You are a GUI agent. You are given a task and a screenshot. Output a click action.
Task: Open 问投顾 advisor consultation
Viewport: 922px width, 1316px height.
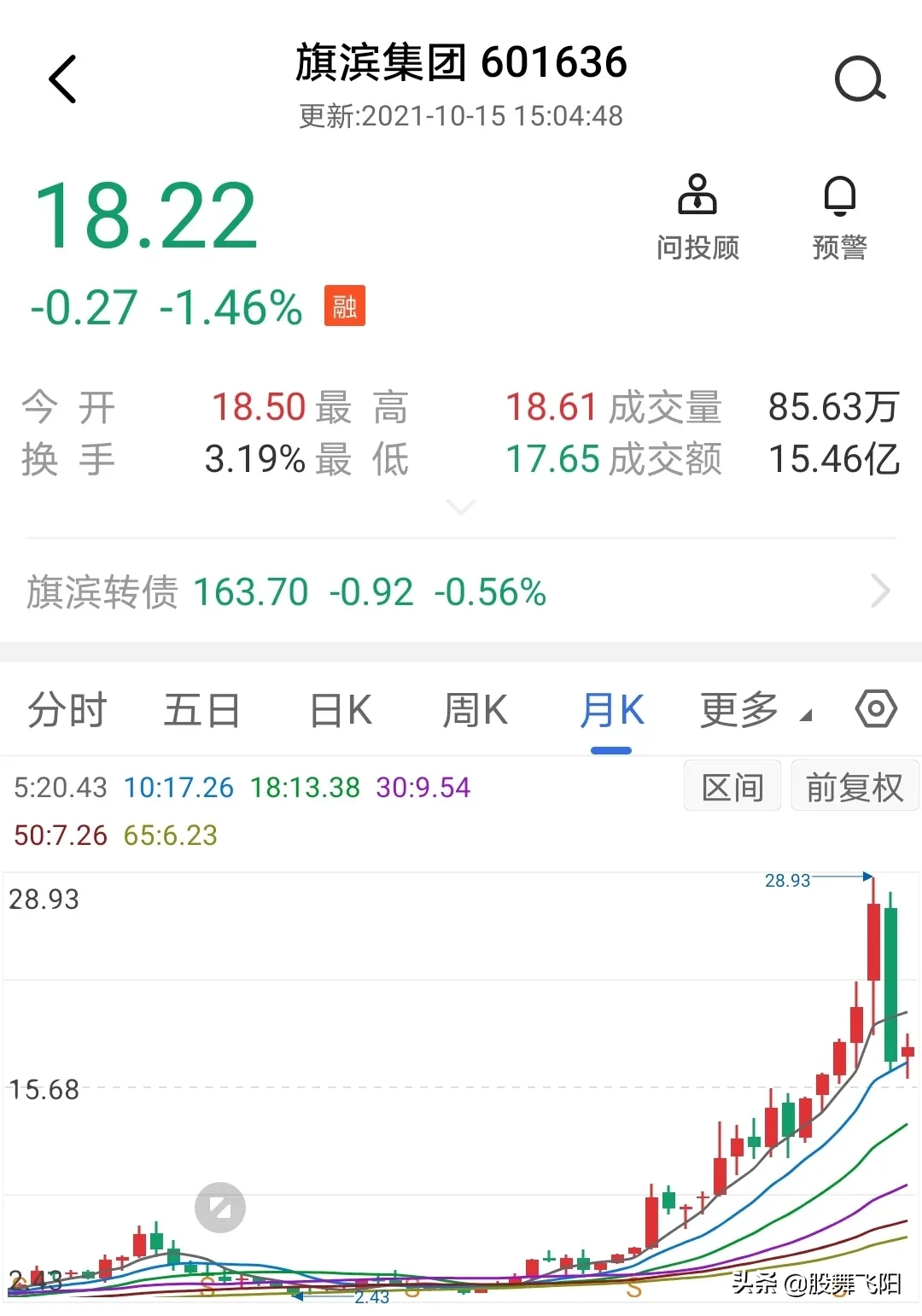(x=697, y=217)
